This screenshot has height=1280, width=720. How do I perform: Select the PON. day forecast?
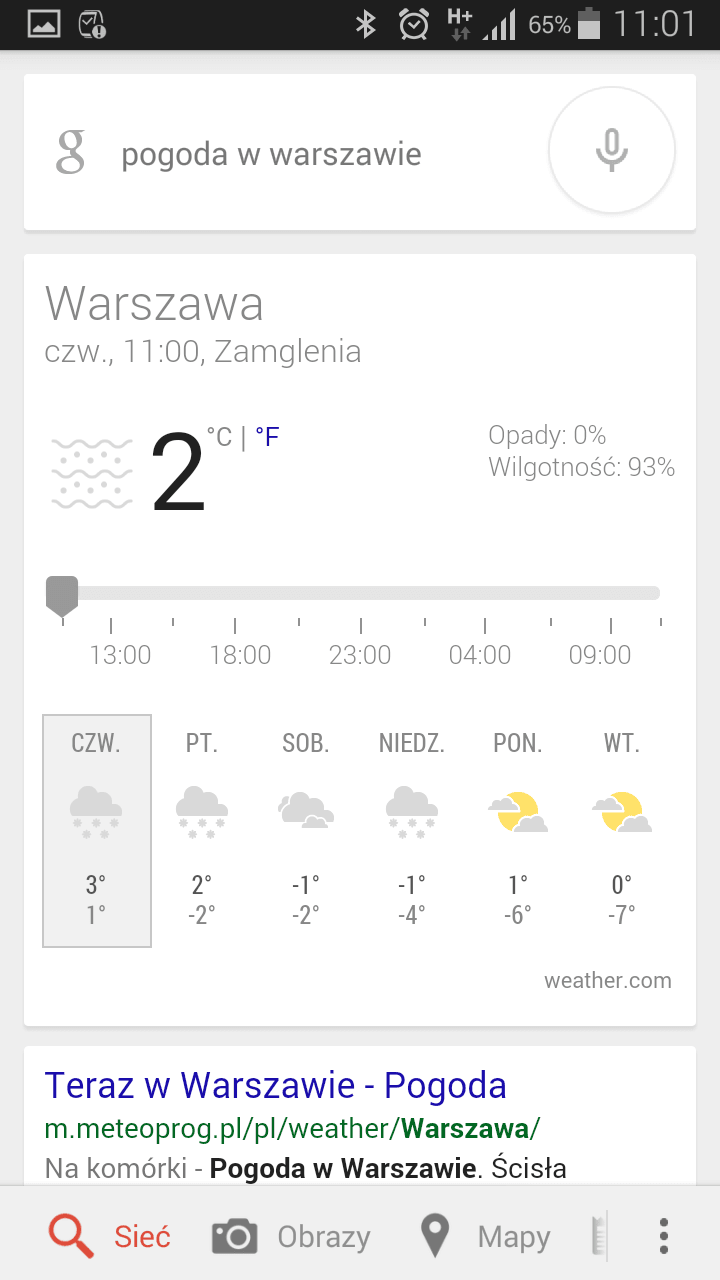[x=518, y=830]
